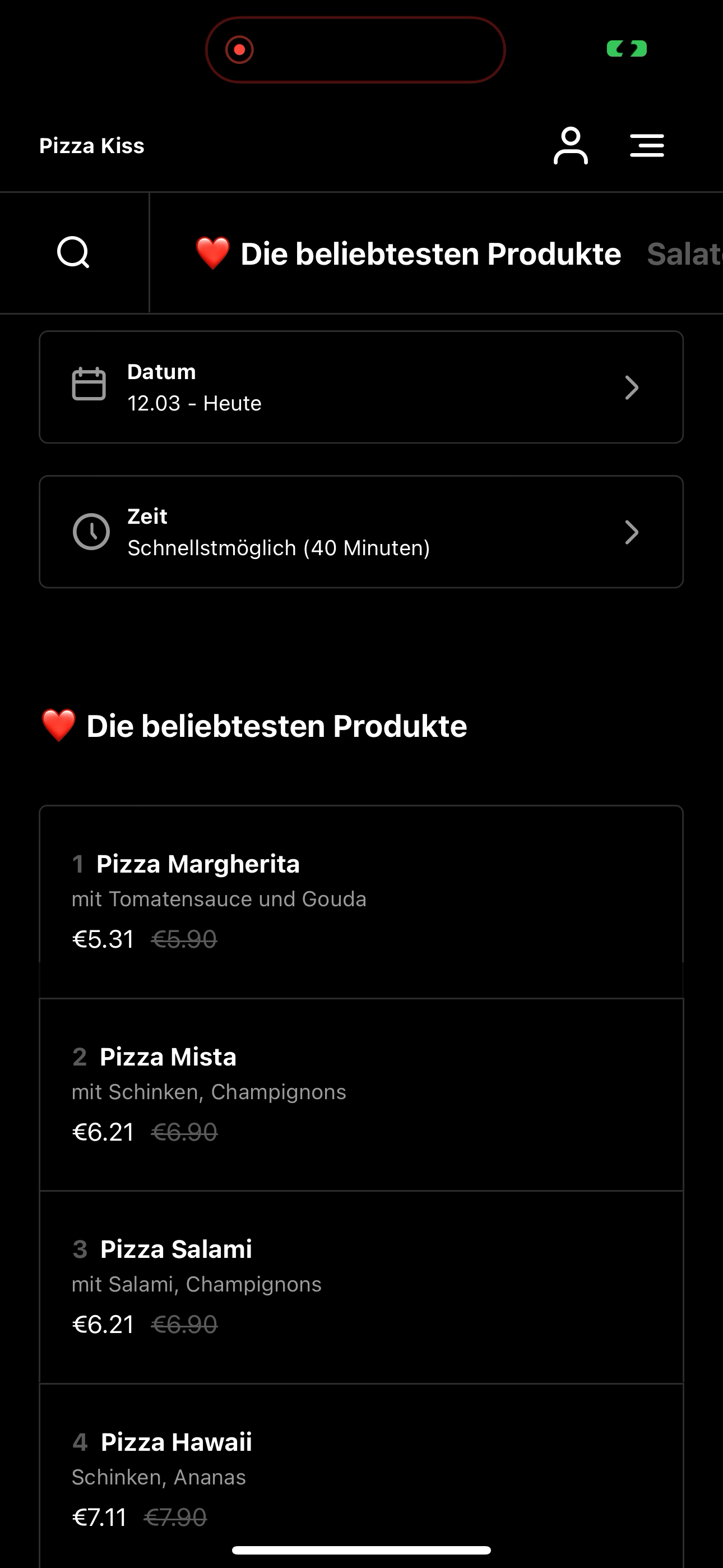Select the Die beliebtesten Produkte tab
This screenshot has width=723, height=1568.
[x=408, y=254]
